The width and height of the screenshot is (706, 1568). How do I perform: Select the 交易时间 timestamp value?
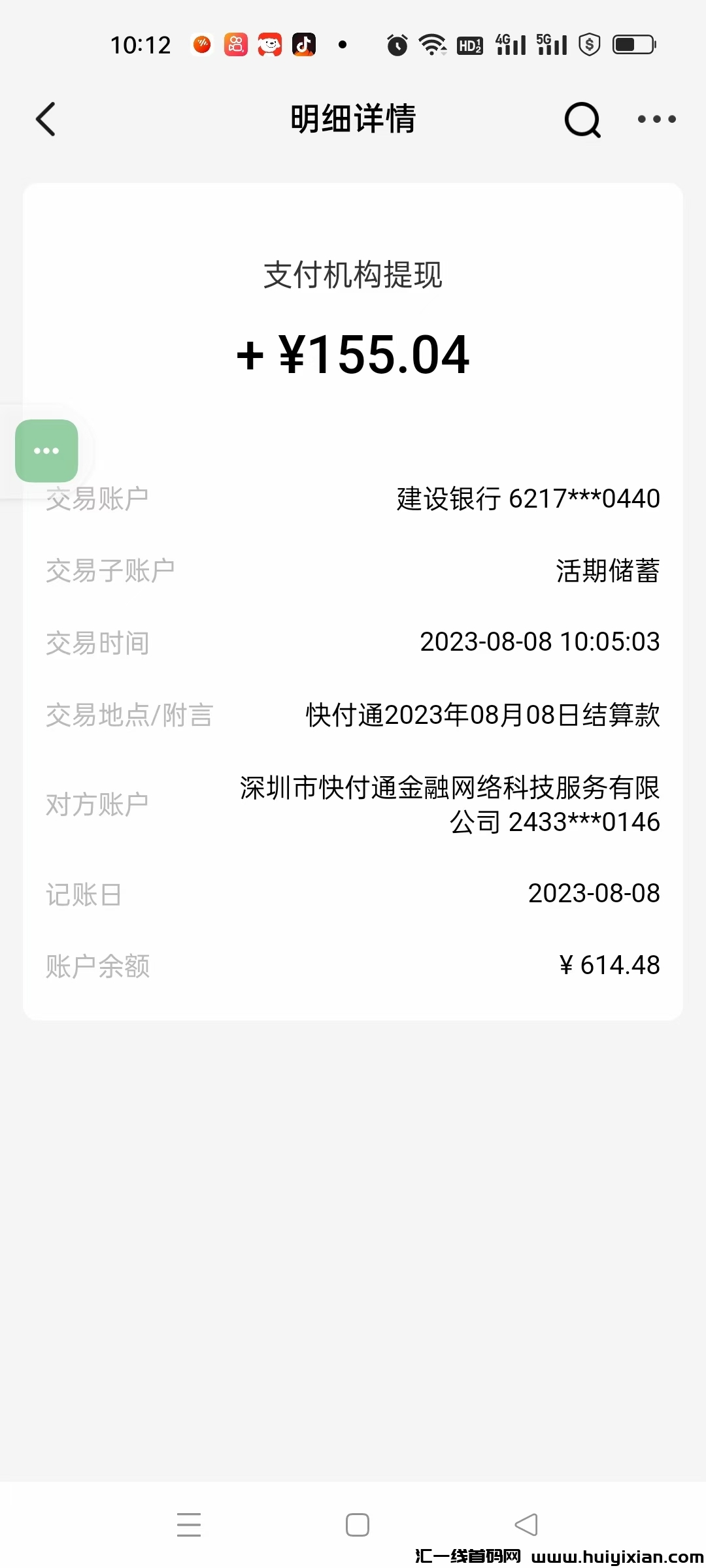click(540, 642)
